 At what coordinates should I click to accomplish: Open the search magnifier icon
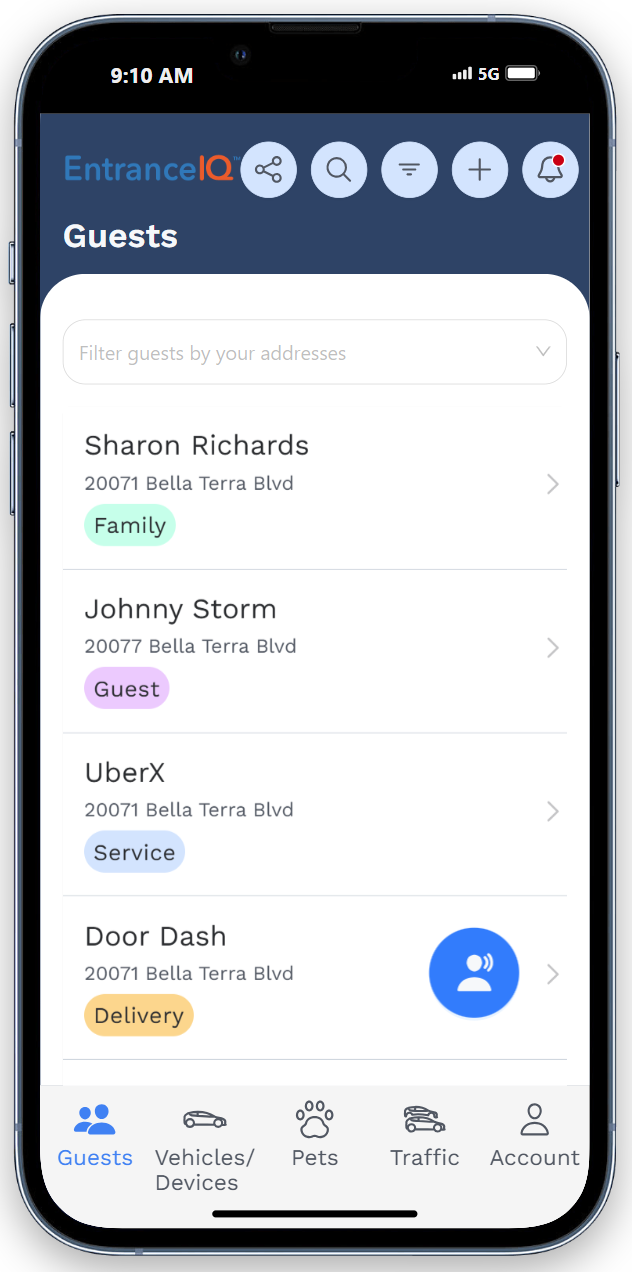click(x=339, y=170)
